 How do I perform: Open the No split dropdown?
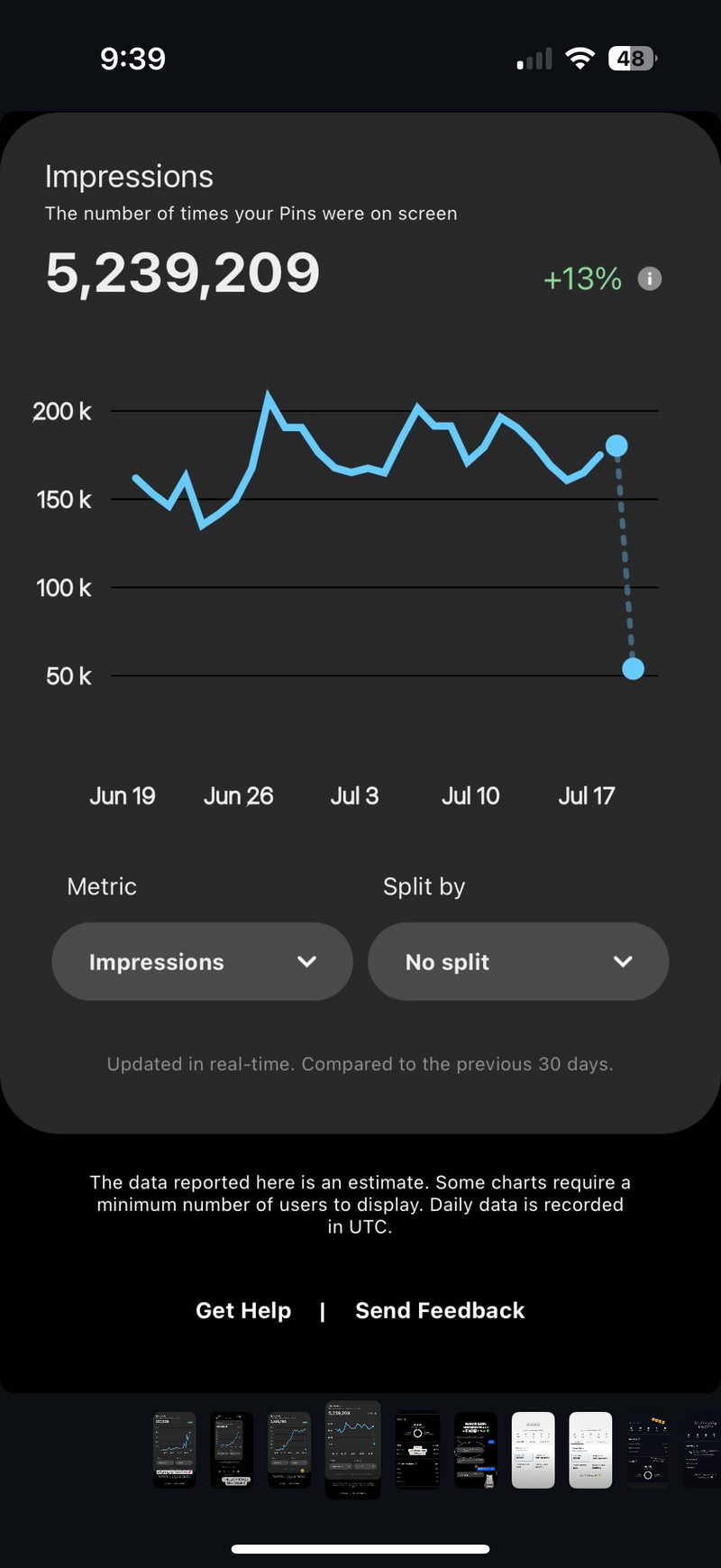518,961
